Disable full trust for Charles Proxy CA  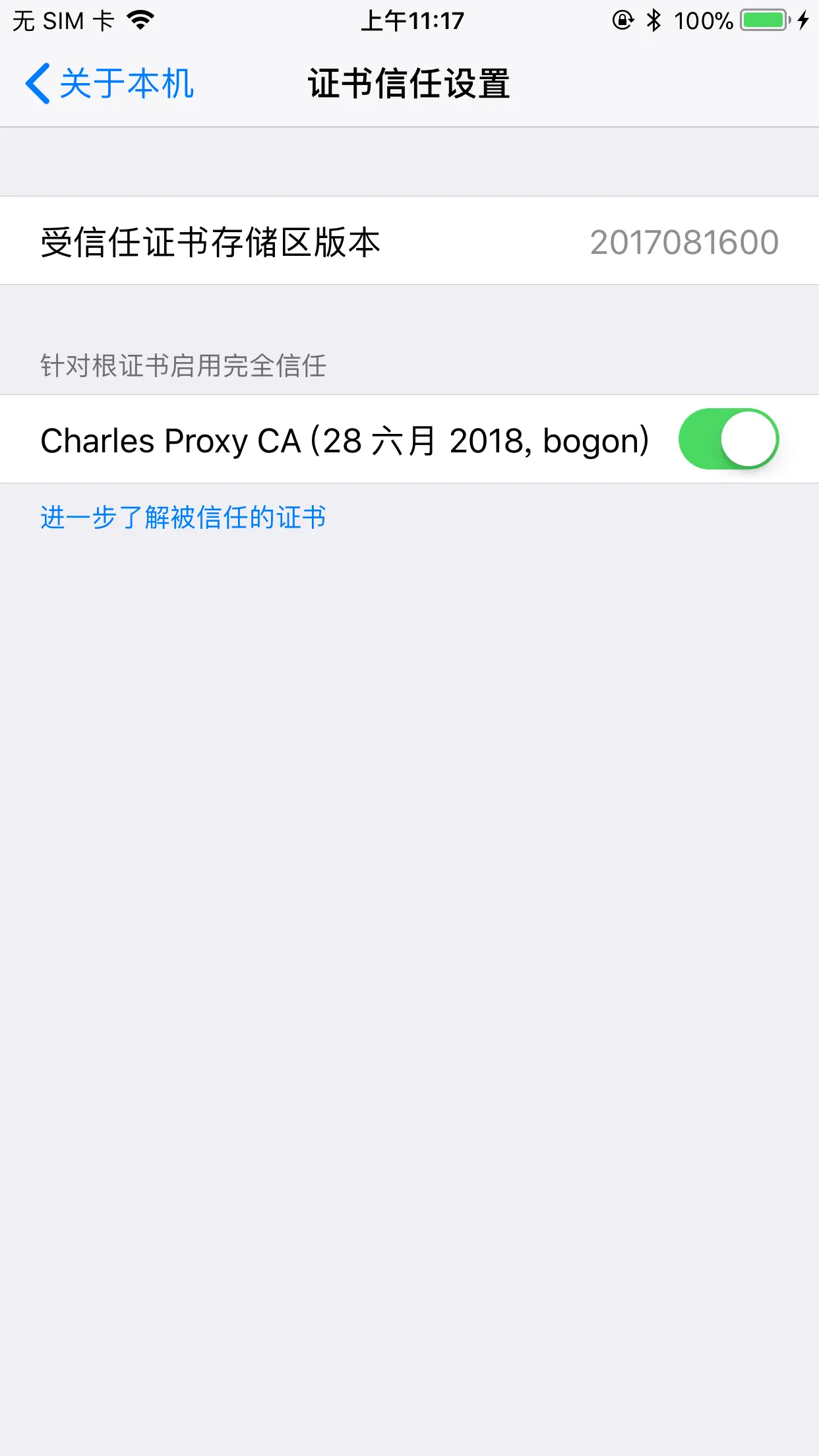point(728,439)
